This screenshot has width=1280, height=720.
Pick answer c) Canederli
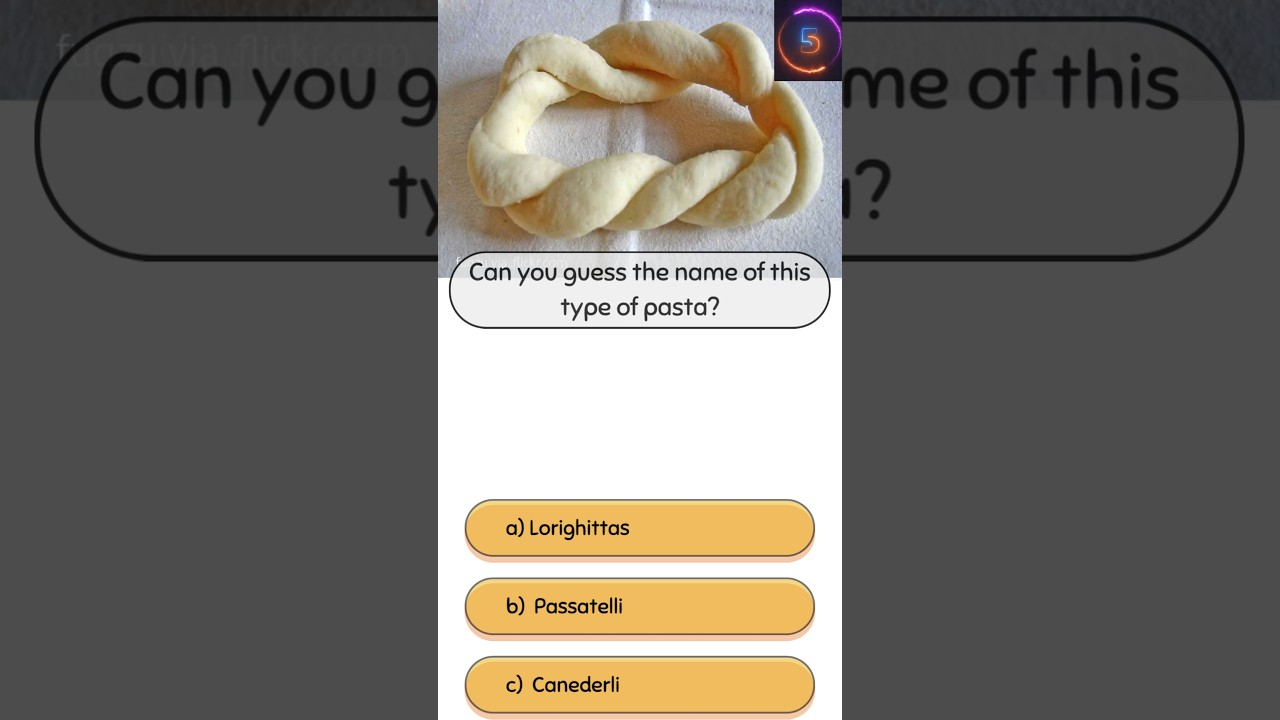point(639,685)
